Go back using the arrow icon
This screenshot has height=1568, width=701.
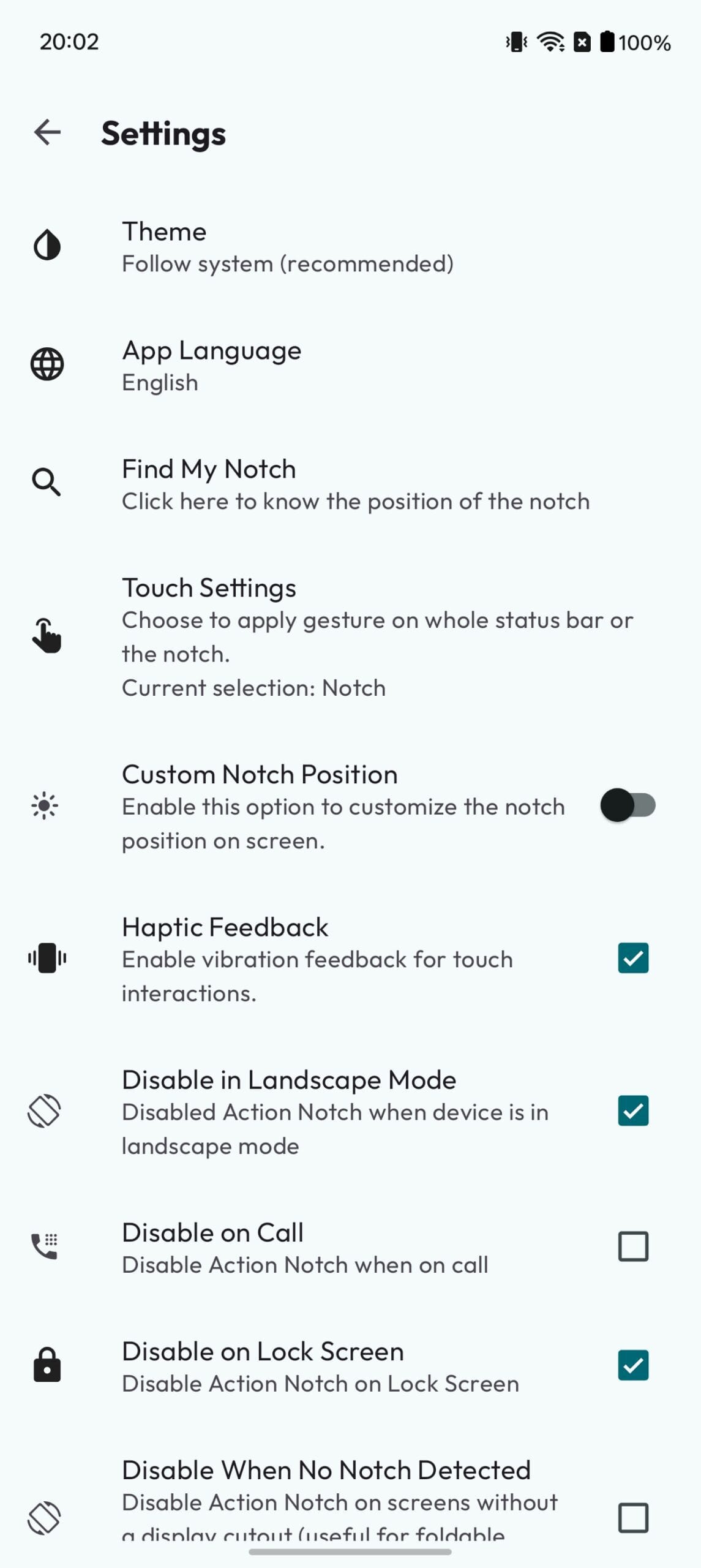tap(47, 132)
